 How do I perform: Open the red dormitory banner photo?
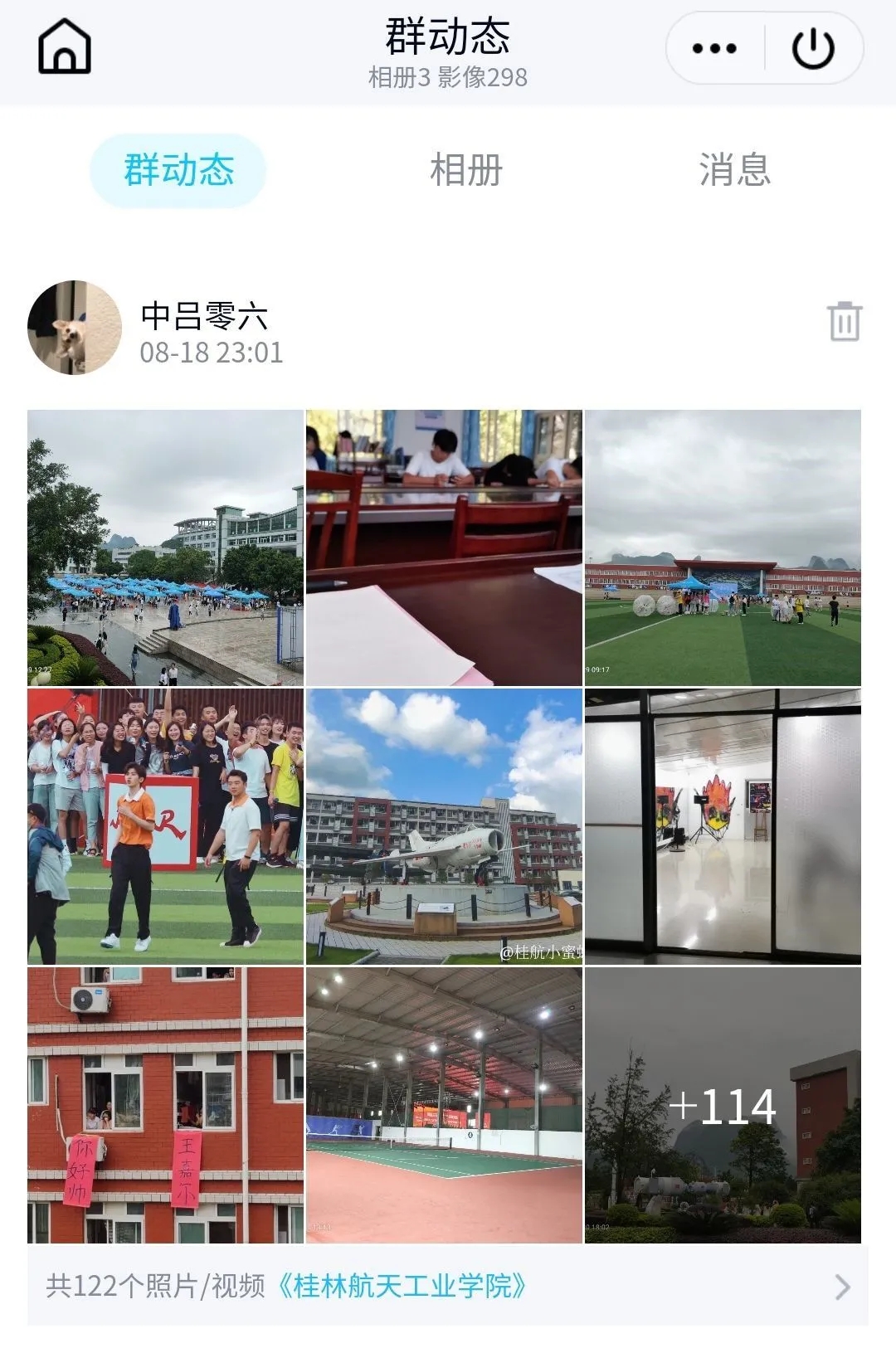pos(163,1103)
